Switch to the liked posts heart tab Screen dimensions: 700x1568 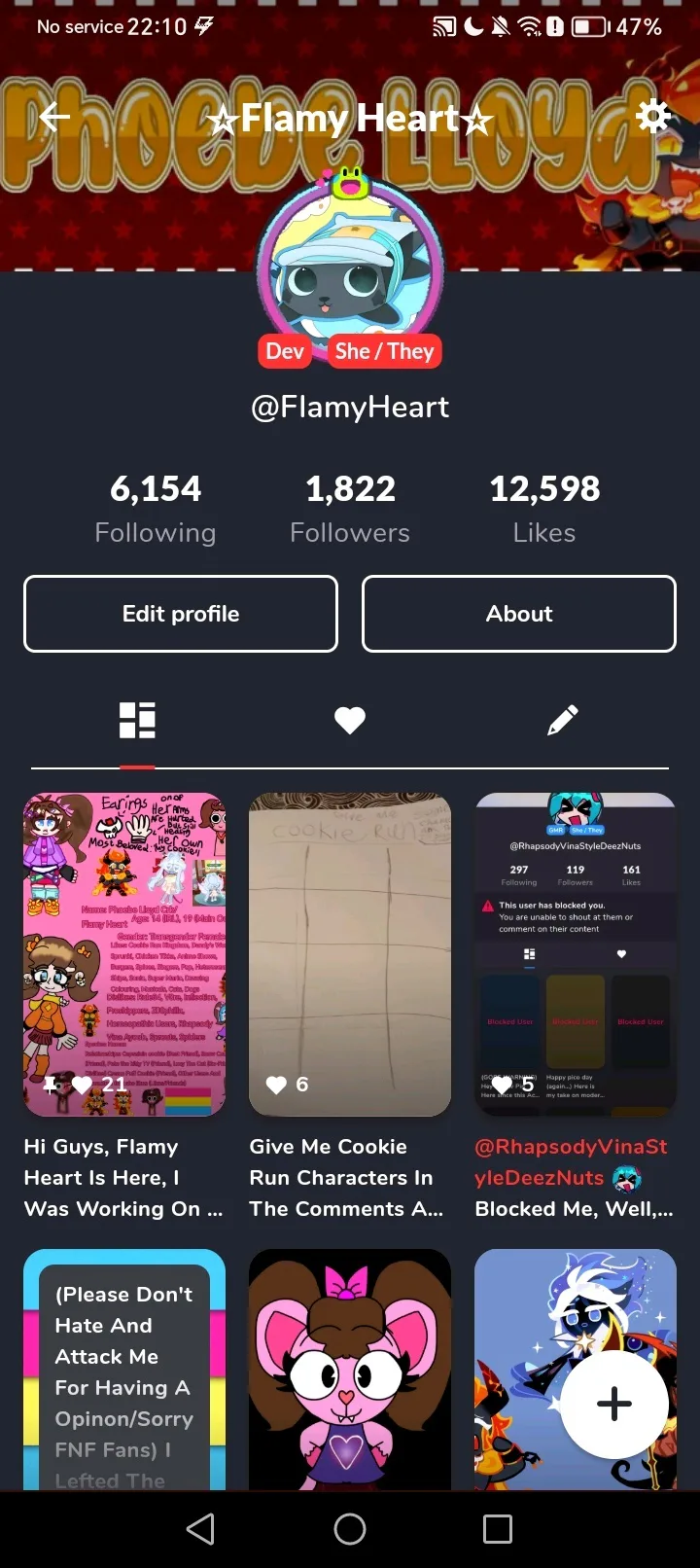click(350, 721)
